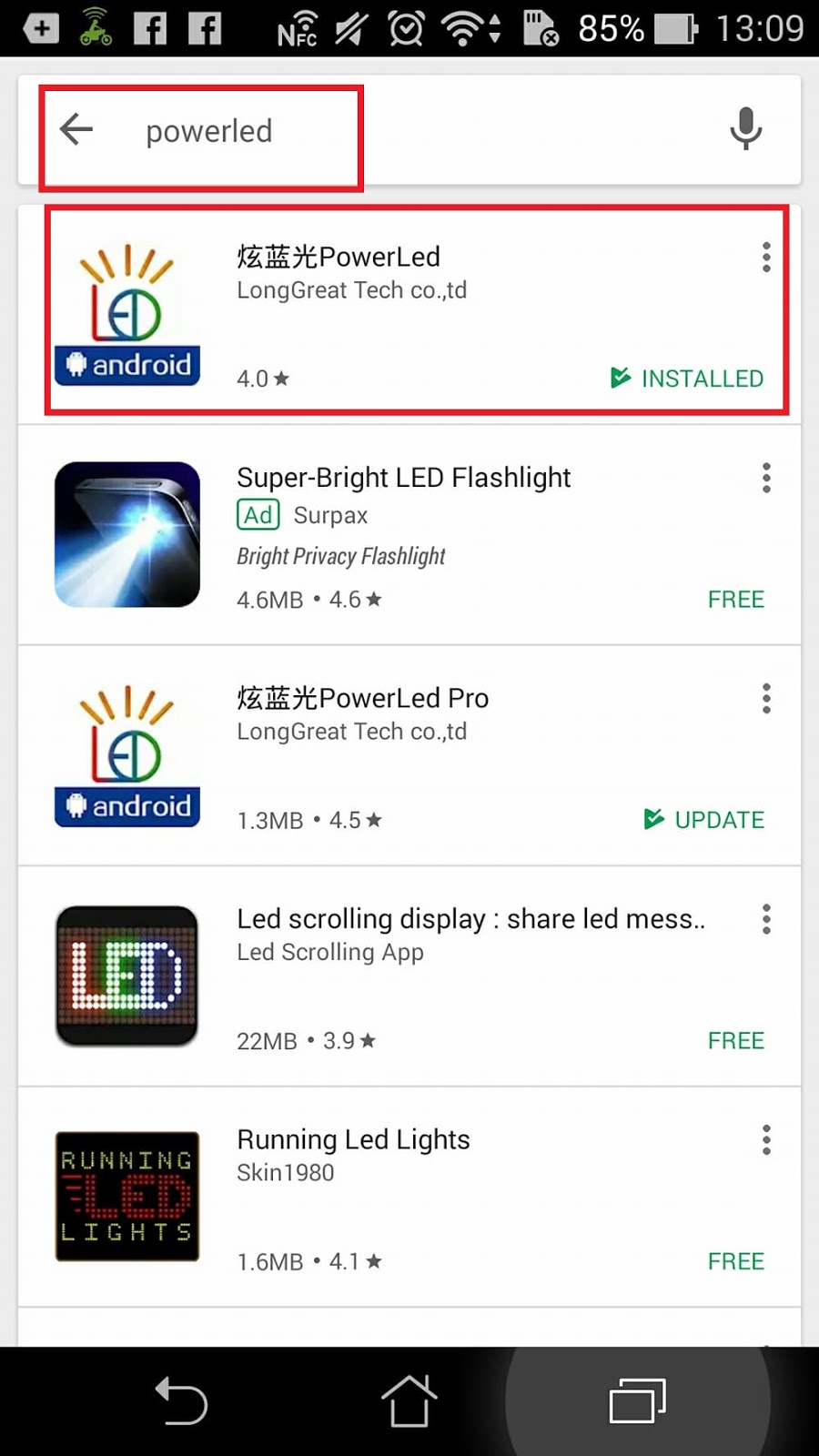The image size is (819, 1456).
Task: Open overflow menu for 炫蓝光PowerLed
Action: (x=766, y=258)
